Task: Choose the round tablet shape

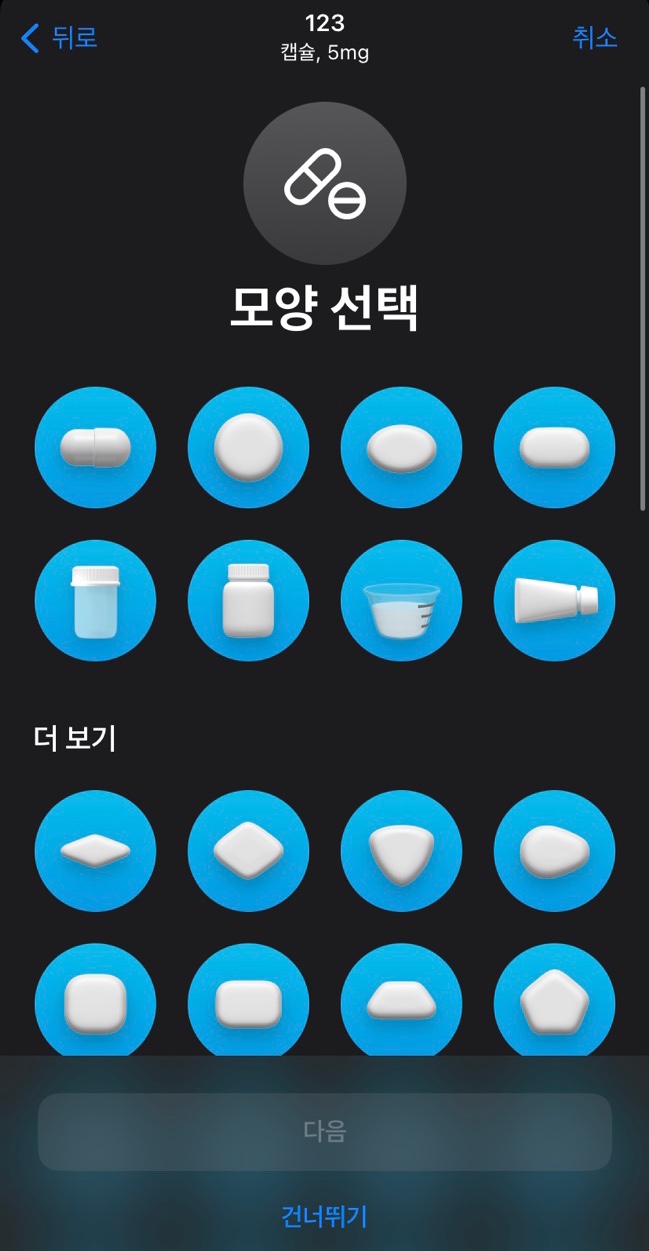Action: (248, 447)
